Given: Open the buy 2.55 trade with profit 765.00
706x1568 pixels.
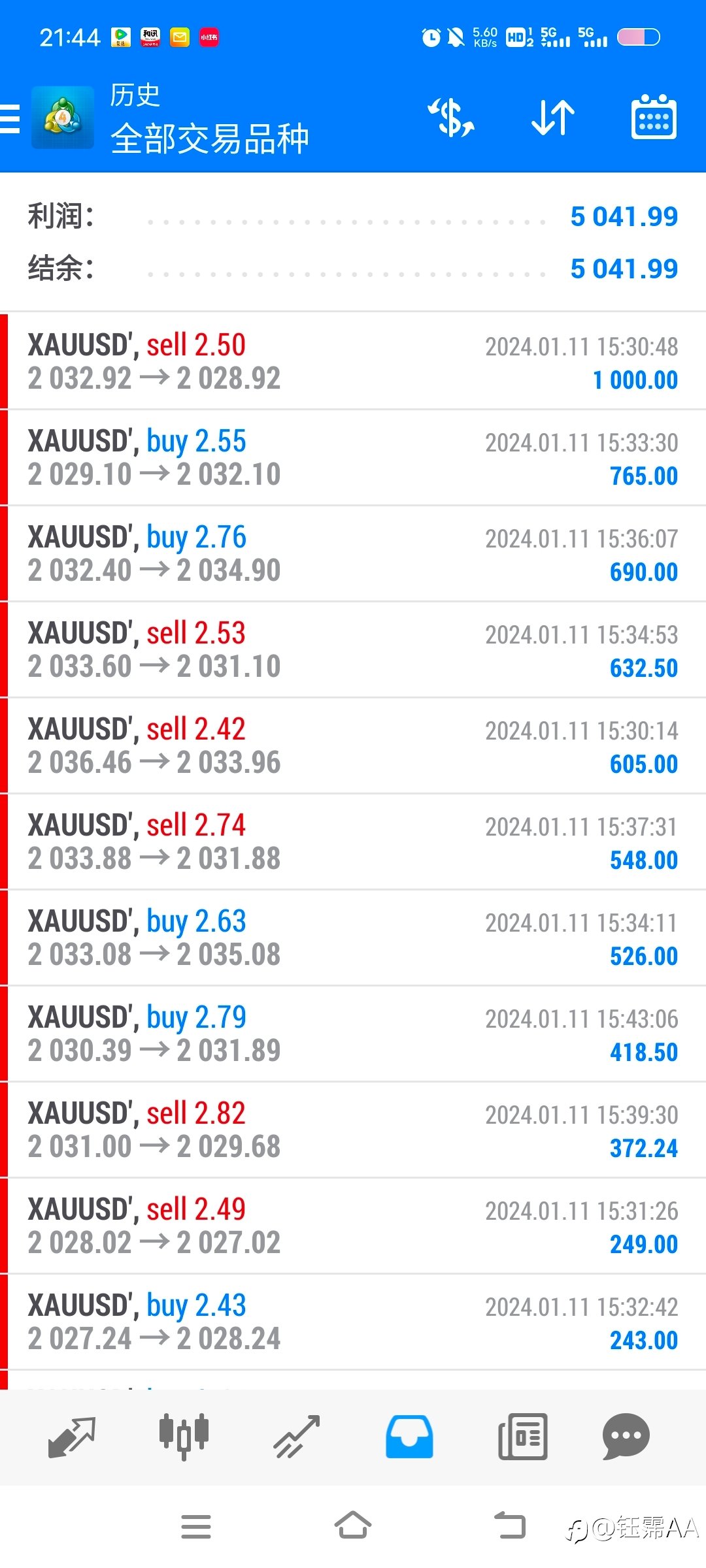Looking at the screenshot, I should coord(353,457).
